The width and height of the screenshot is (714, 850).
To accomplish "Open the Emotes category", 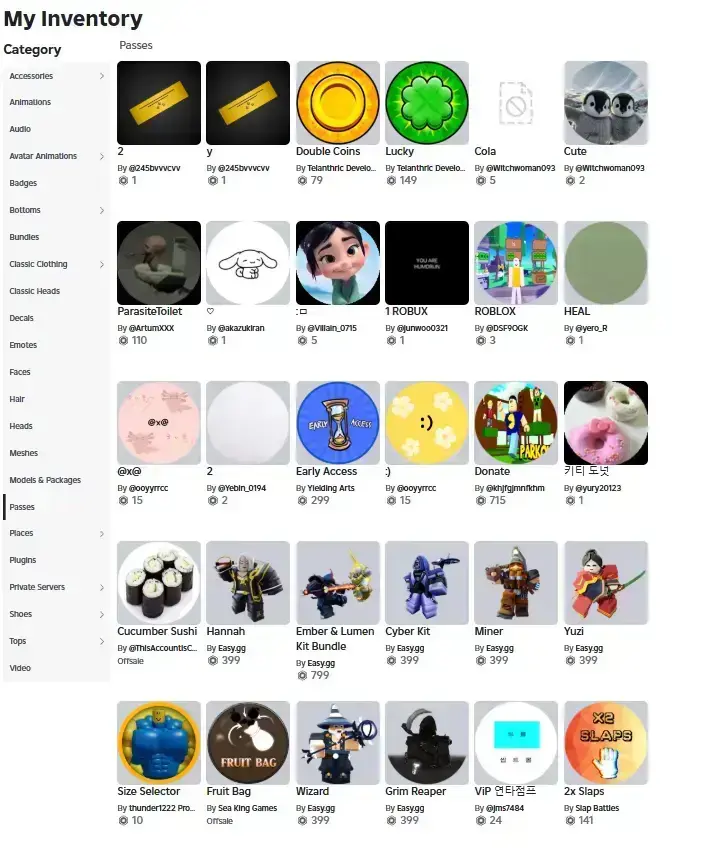I will coord(23,345).
